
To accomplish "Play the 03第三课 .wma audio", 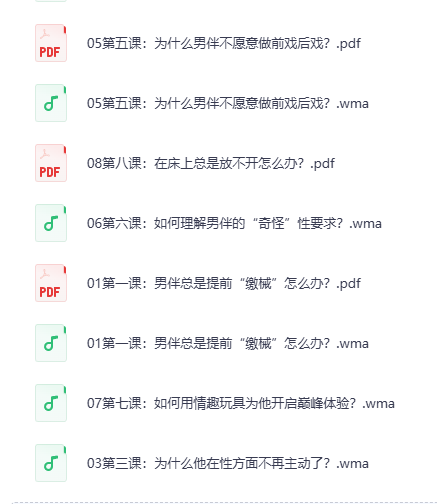I will coord(228,463).
